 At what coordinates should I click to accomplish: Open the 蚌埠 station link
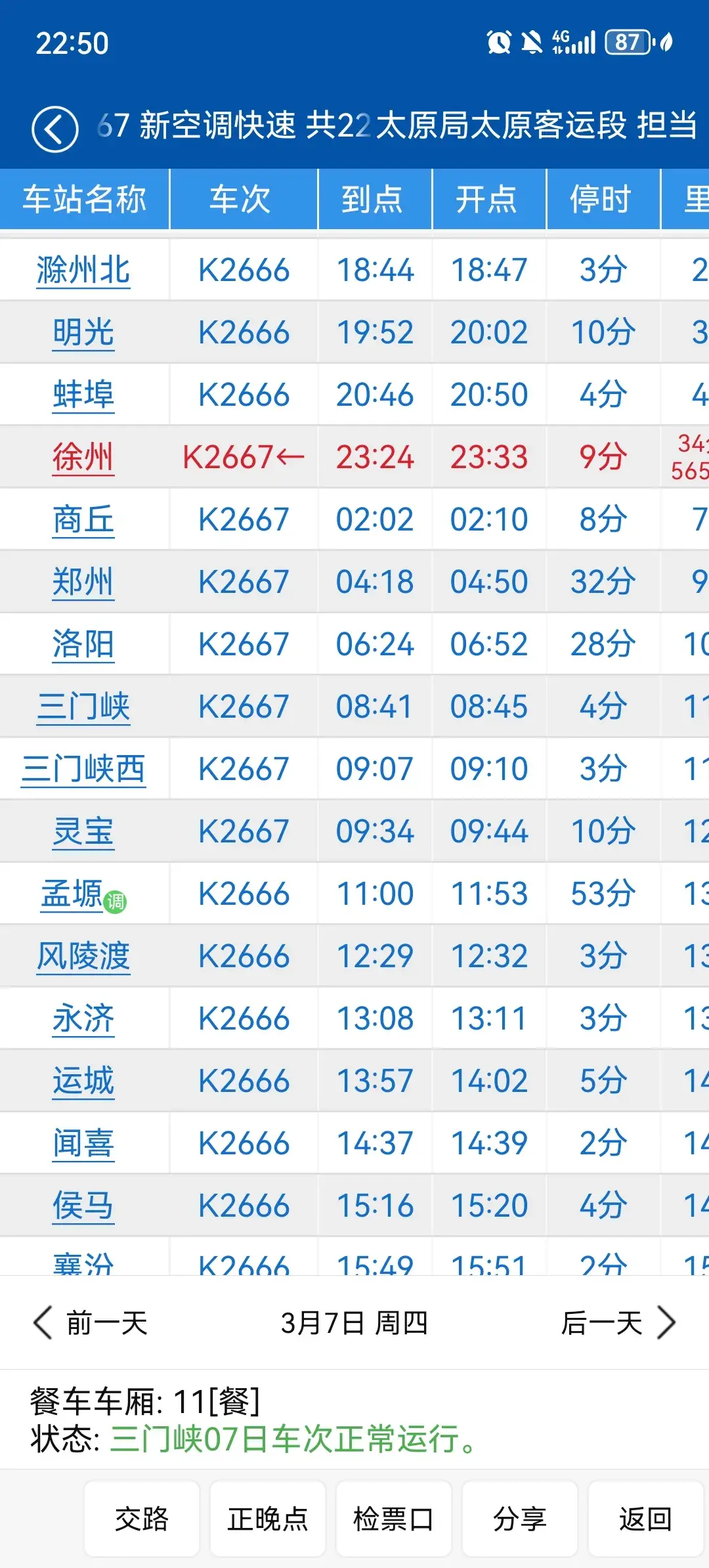coord(83,395)
